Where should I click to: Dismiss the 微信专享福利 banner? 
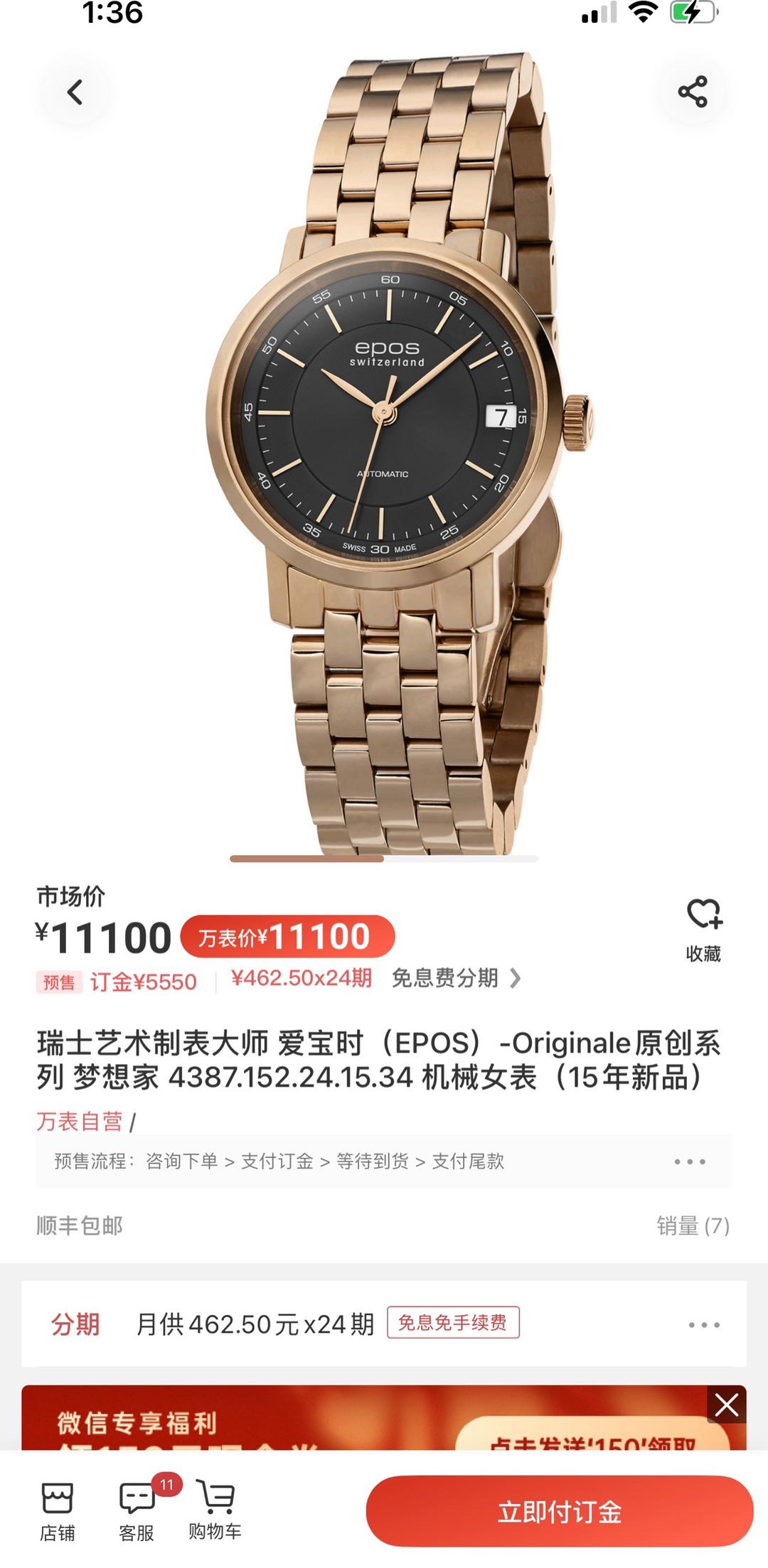726,1405
